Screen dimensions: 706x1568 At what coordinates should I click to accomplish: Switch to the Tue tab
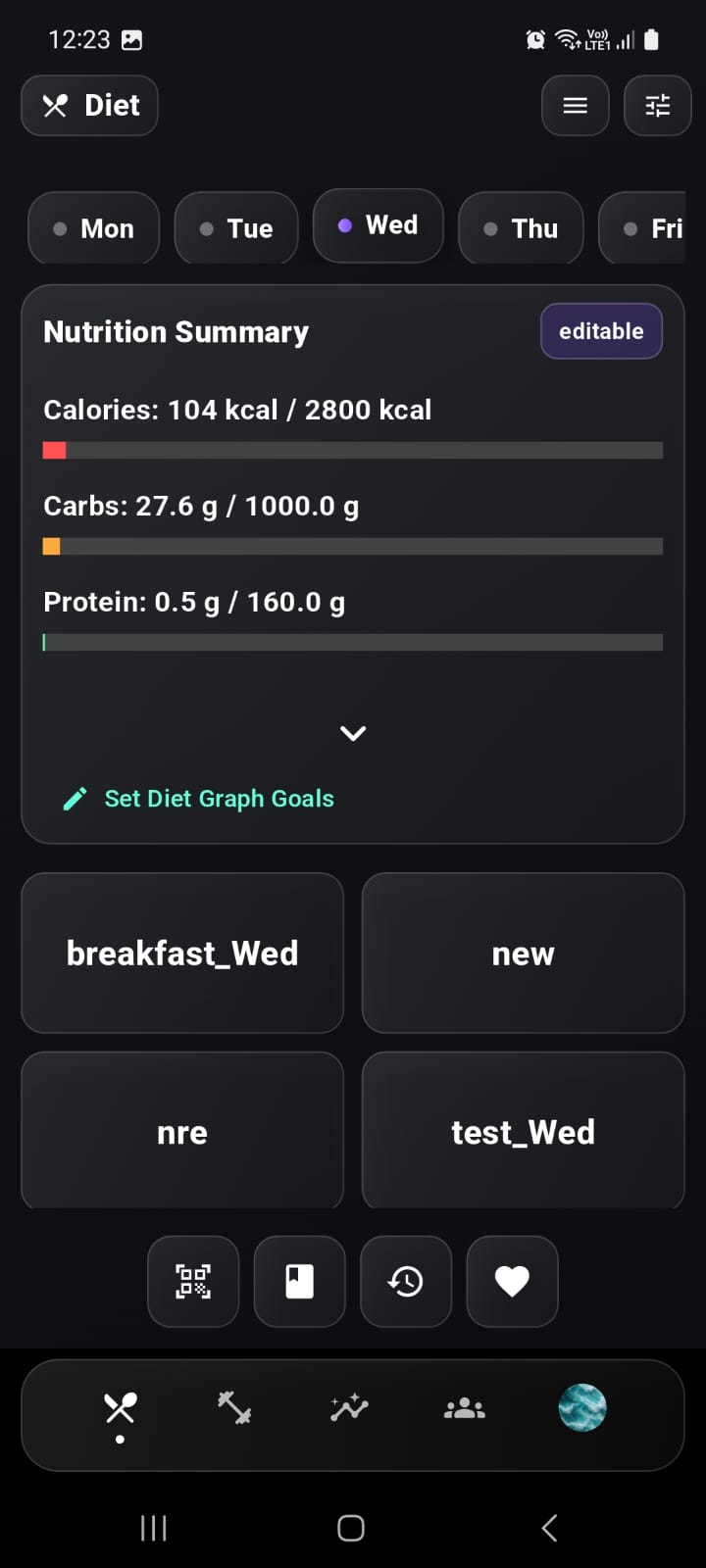[235, 228]
